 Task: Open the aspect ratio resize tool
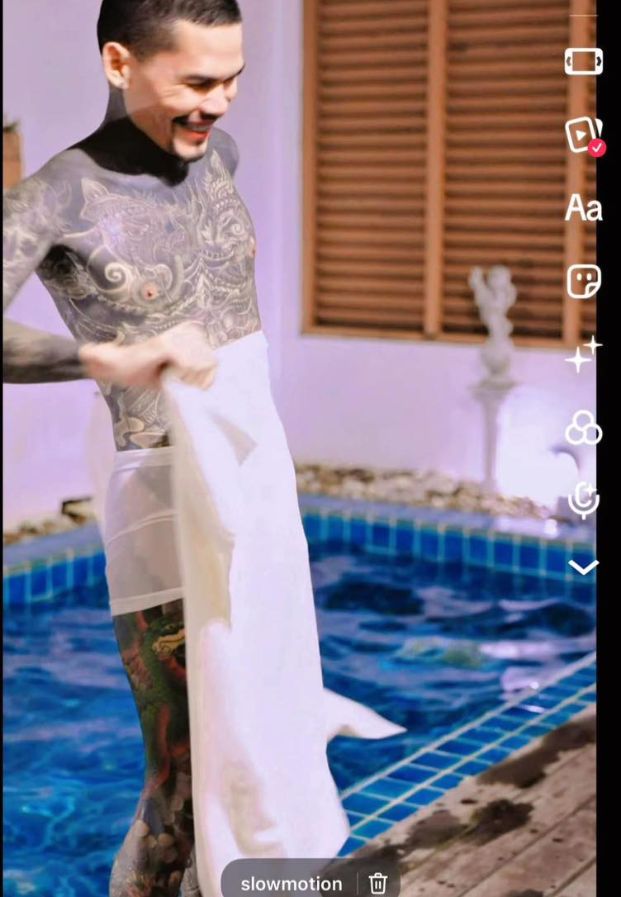click(x=583, y=61)
